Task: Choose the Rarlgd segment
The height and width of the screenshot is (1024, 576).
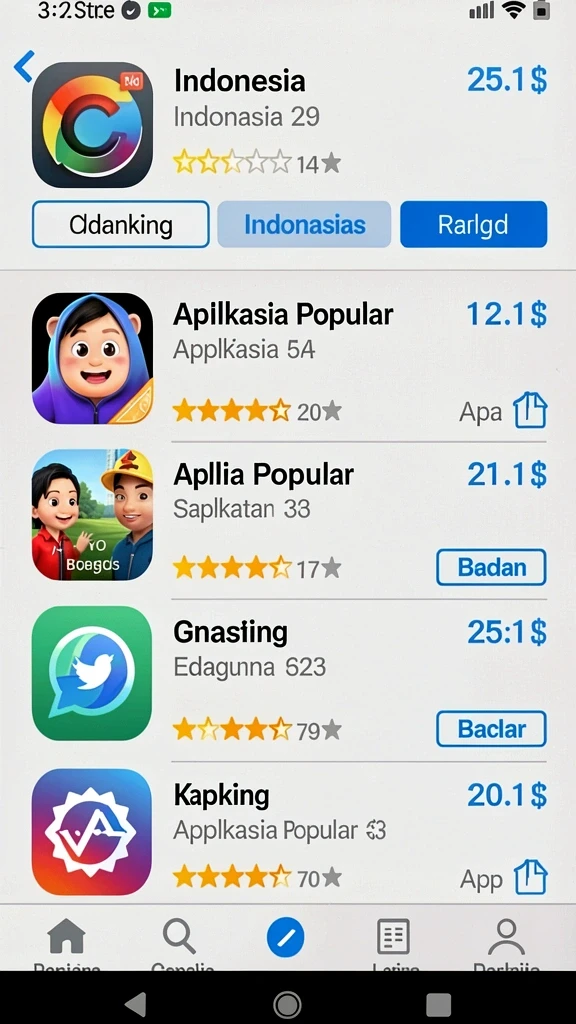Action: (x=473, y=225)
